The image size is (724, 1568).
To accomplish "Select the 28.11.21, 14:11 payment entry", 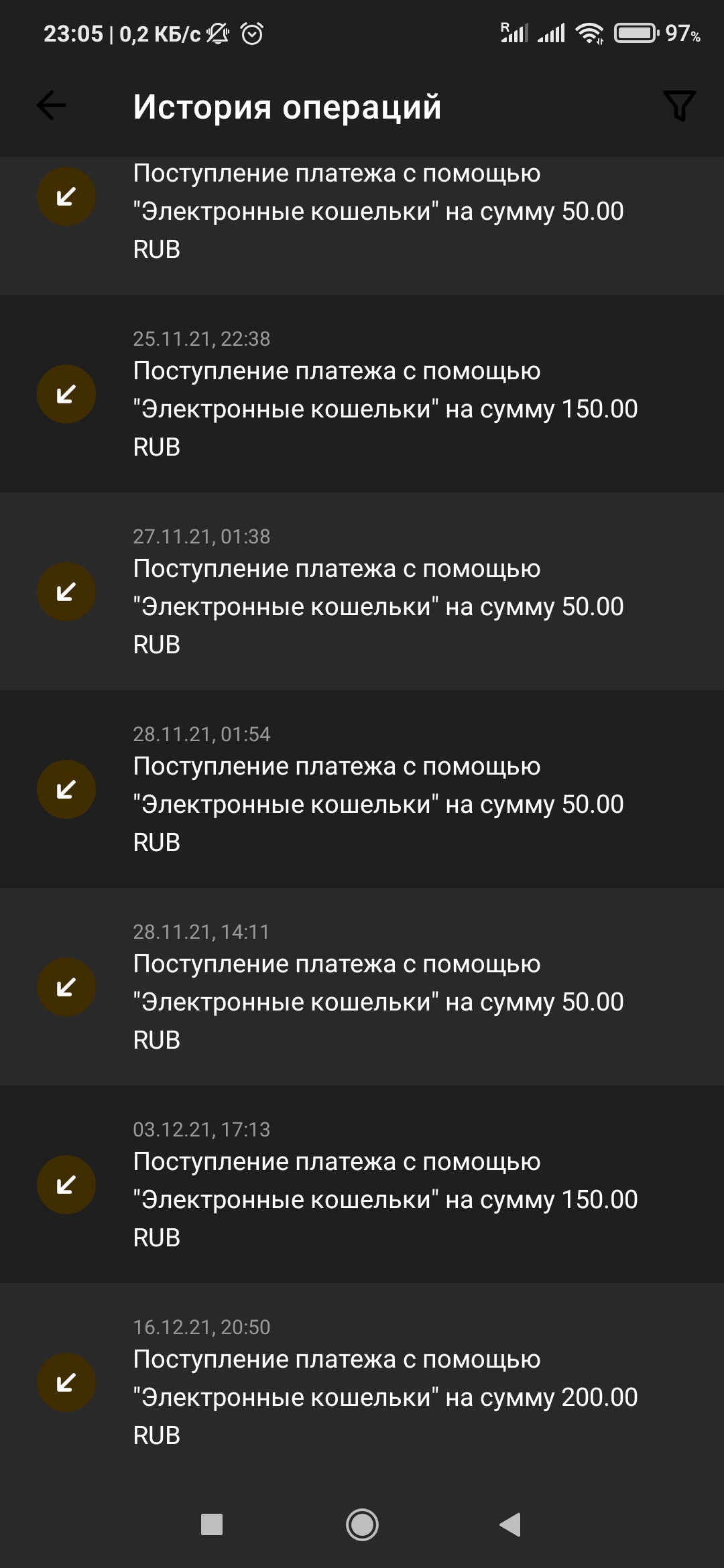I will pyautogui.click(x=362, y=987).
